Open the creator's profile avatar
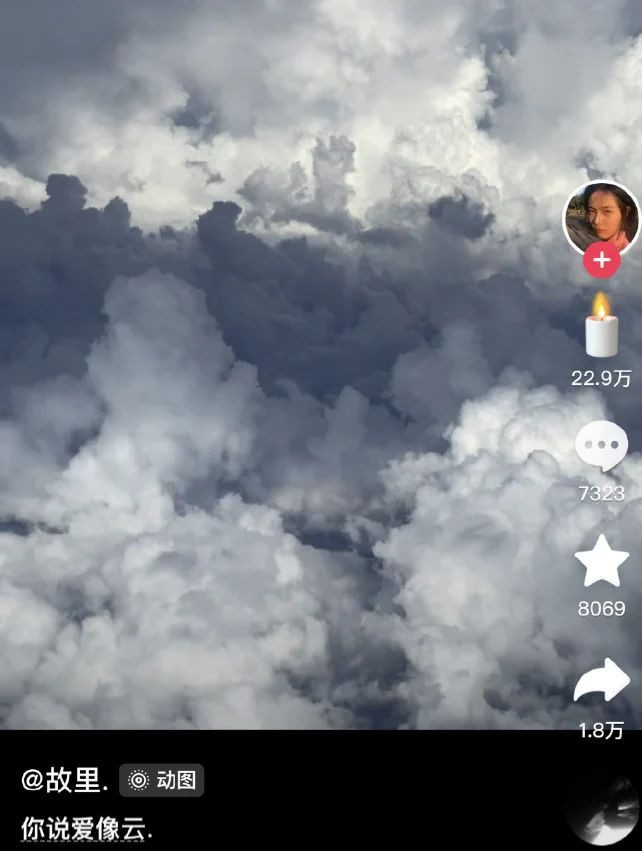 (x=601, y=218)
